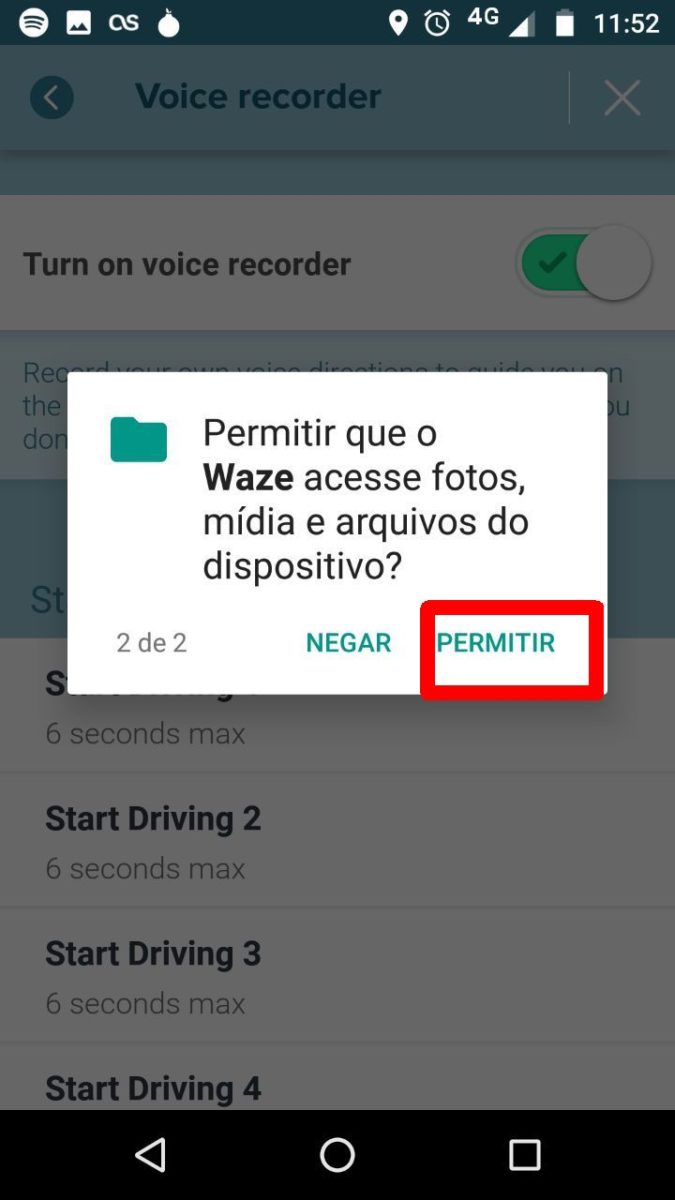675x1200 pixels.
Task: Select the Start Driving 3 row
Action: pyautogui.click(x=153, y=975)
